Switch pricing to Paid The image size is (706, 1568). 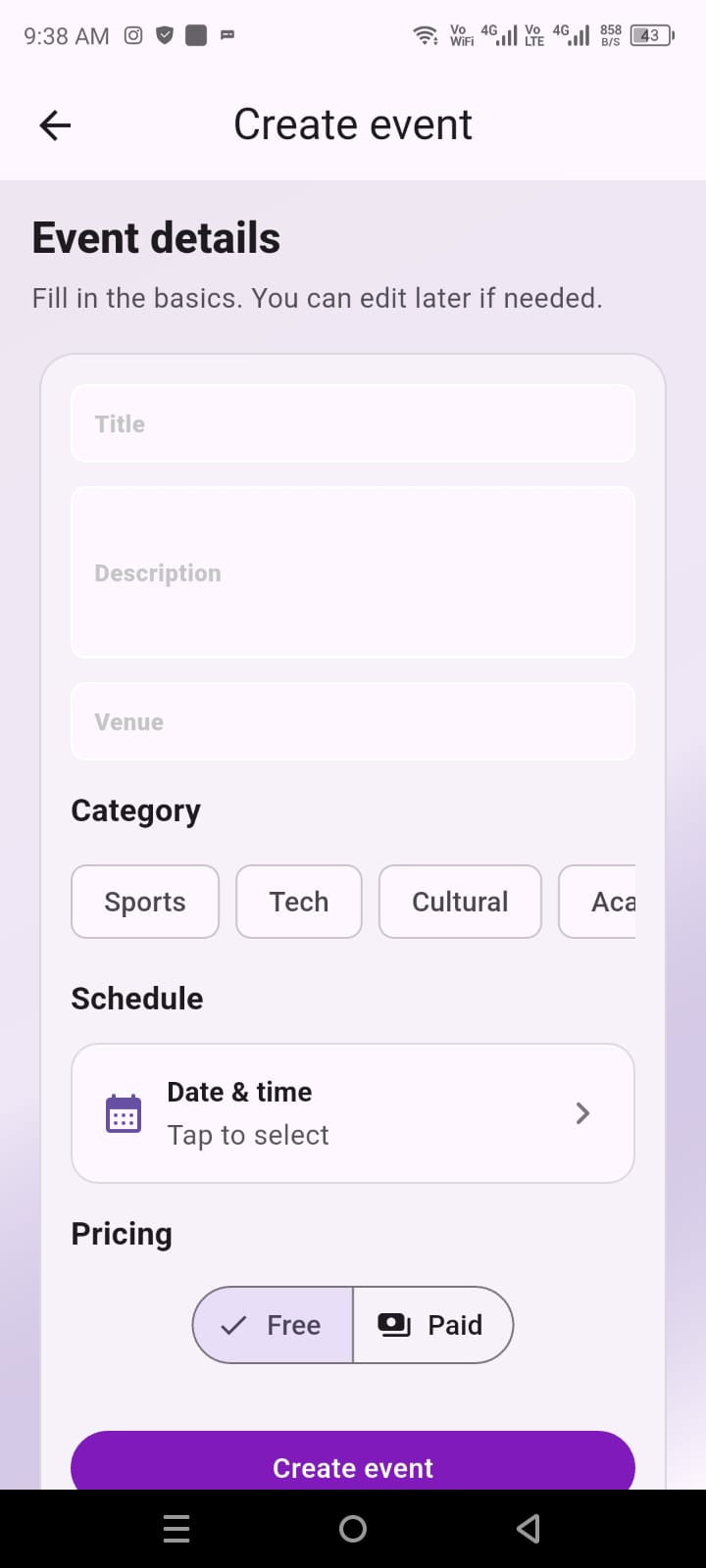point(432,1325)
